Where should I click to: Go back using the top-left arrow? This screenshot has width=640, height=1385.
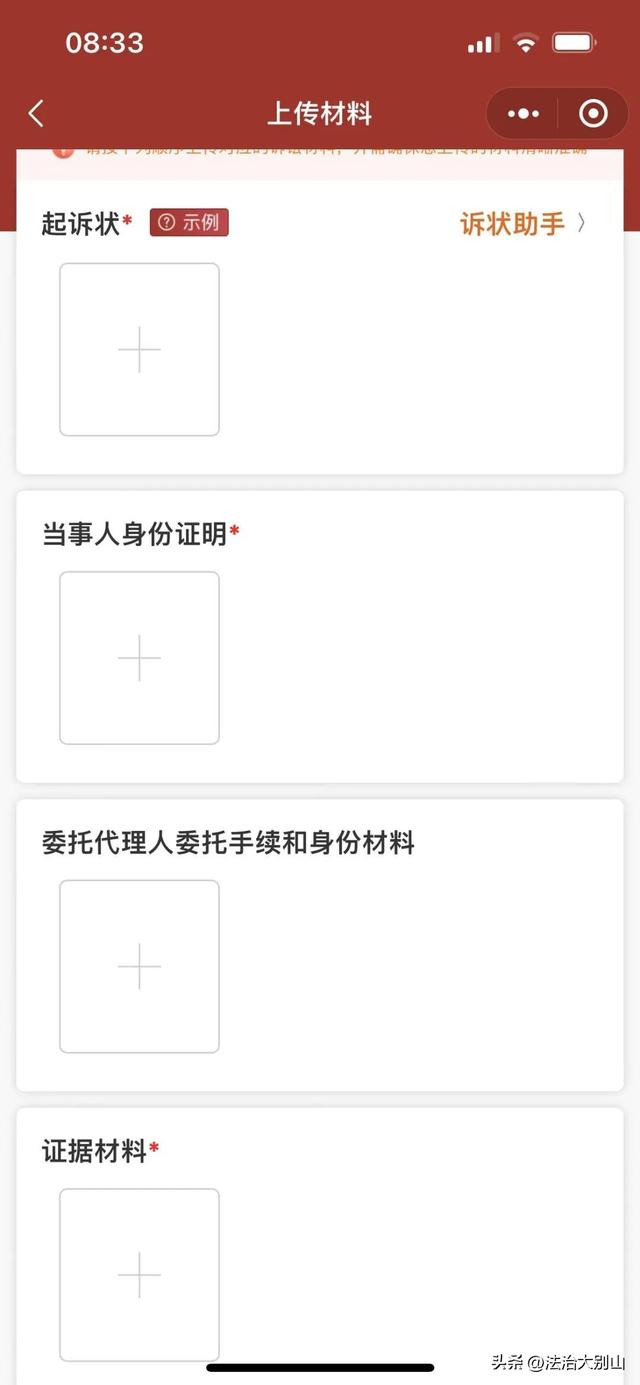pos(36,114)
